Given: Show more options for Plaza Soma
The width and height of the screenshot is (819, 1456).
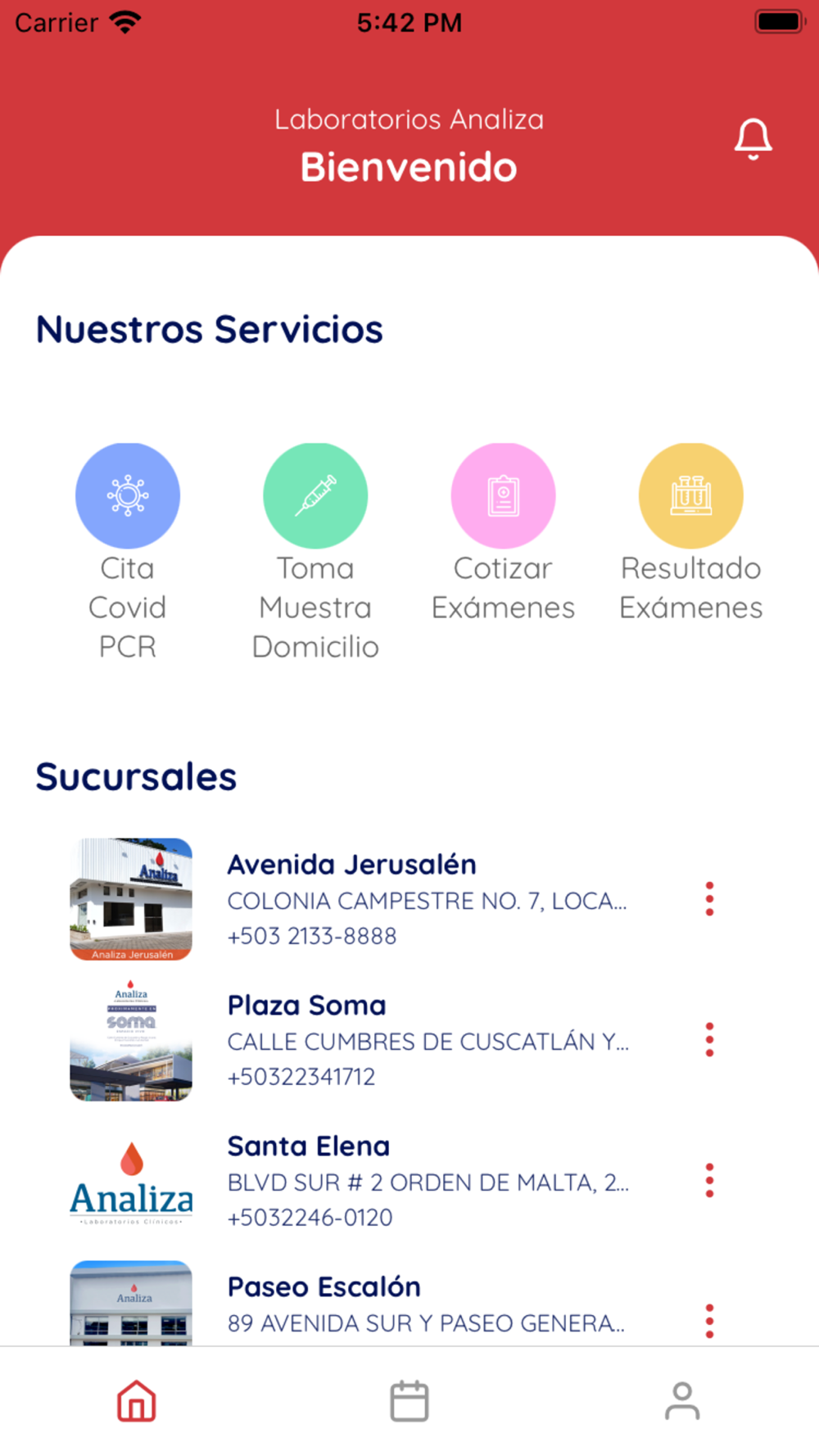Looking at the screenshot, I should coord(709,1040).
